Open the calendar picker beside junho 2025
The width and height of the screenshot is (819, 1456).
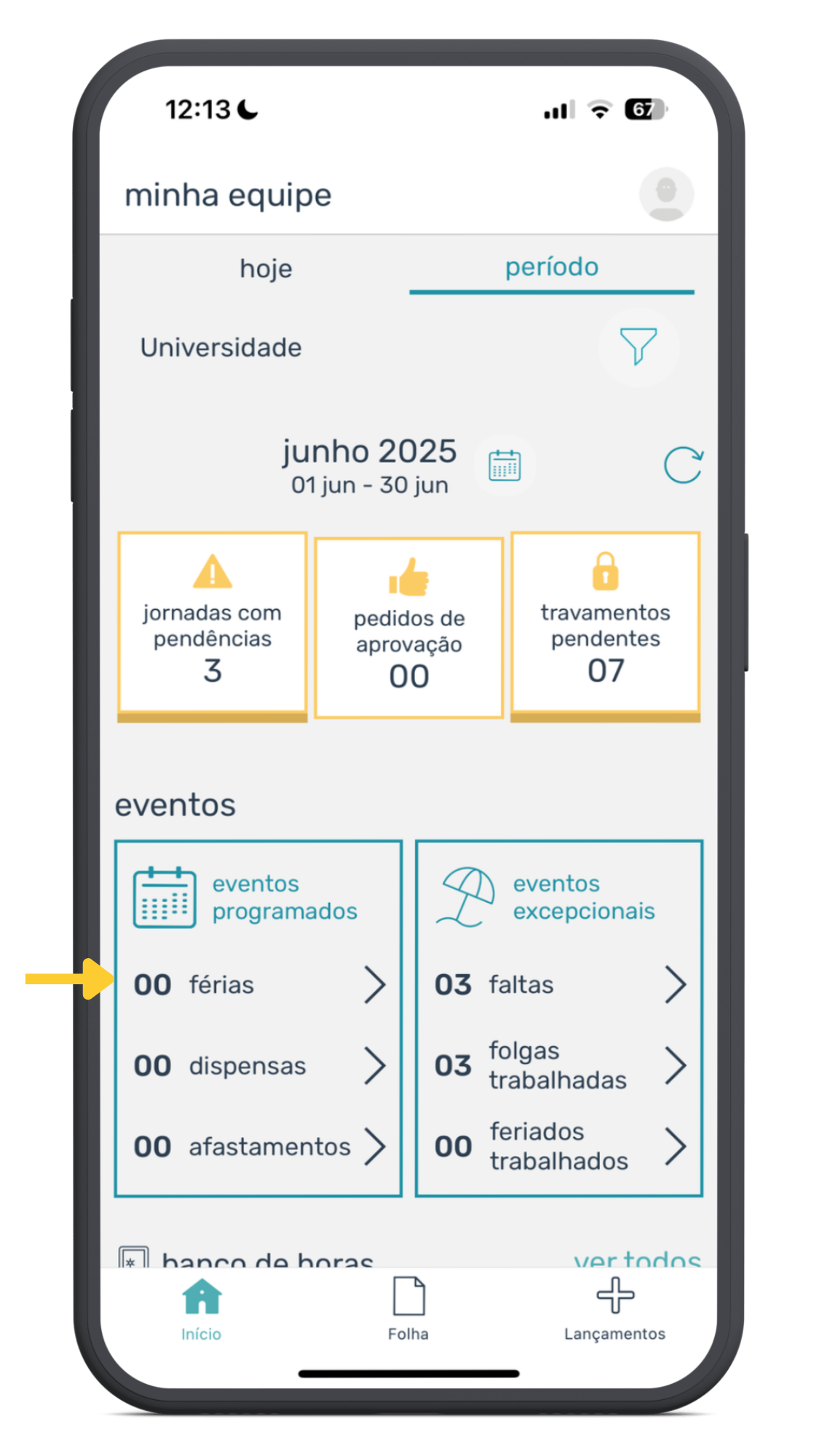tap(505, 465)
